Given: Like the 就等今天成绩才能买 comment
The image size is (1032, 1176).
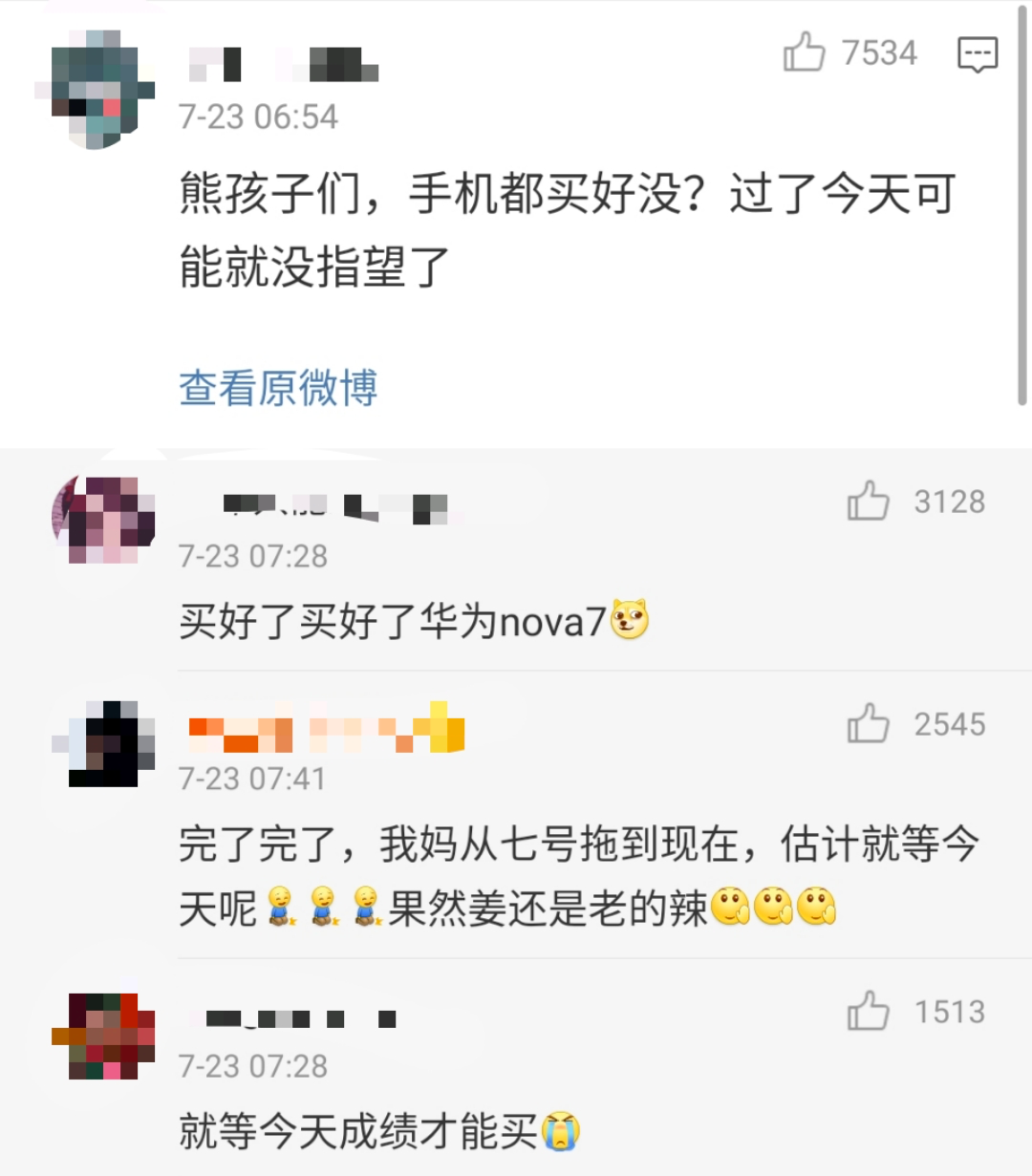Looking at the screenshot, I should (868, 1012).
